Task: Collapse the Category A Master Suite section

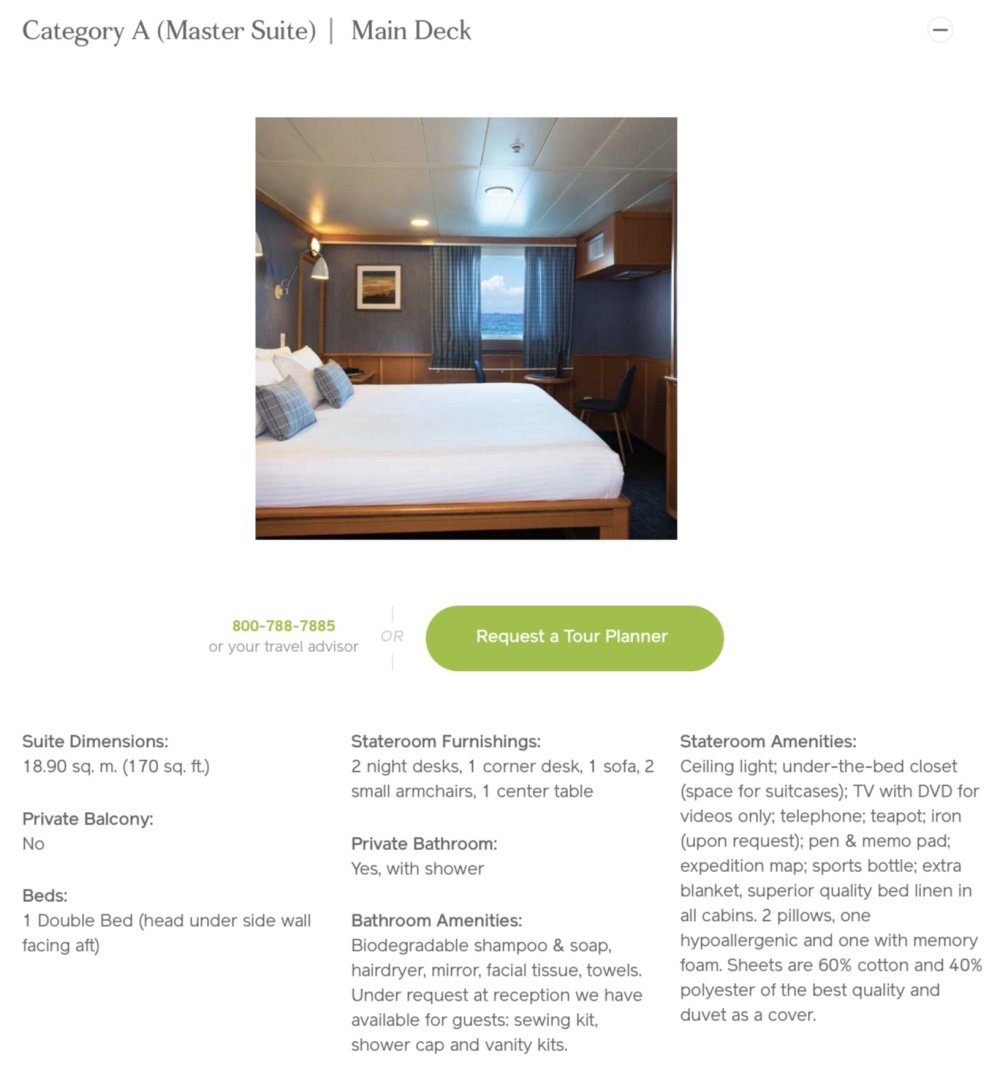Action: click(x=939, y=30)
